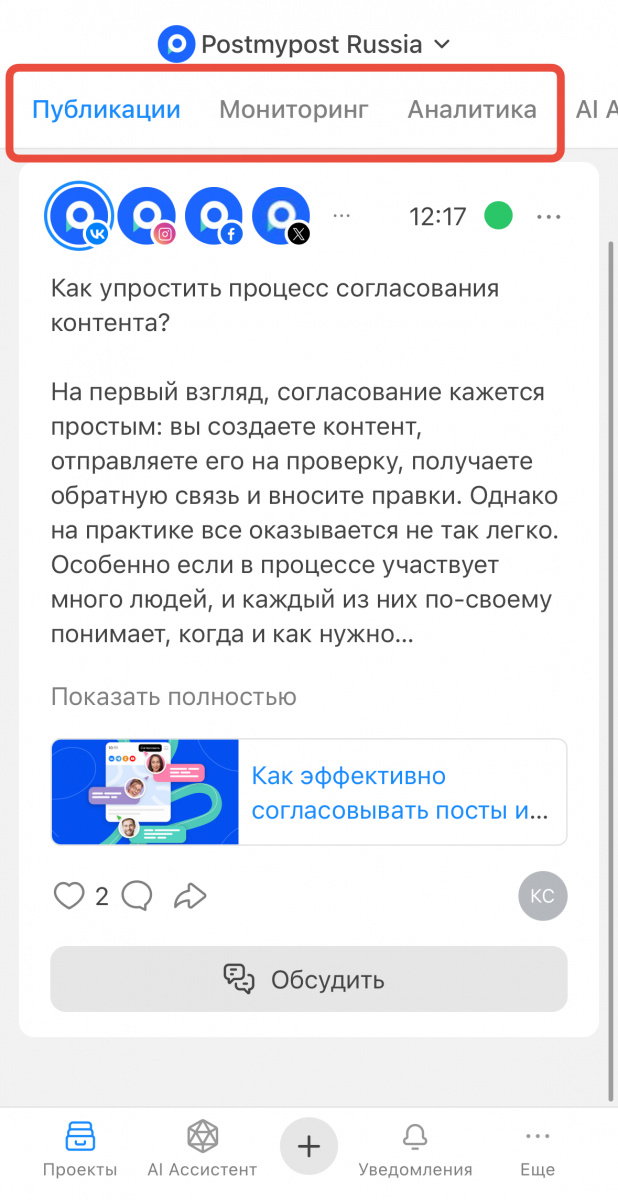Viewport: 618px width, 1200px height.
Task: Tap the Instagram account avatar
Action: 147,216
